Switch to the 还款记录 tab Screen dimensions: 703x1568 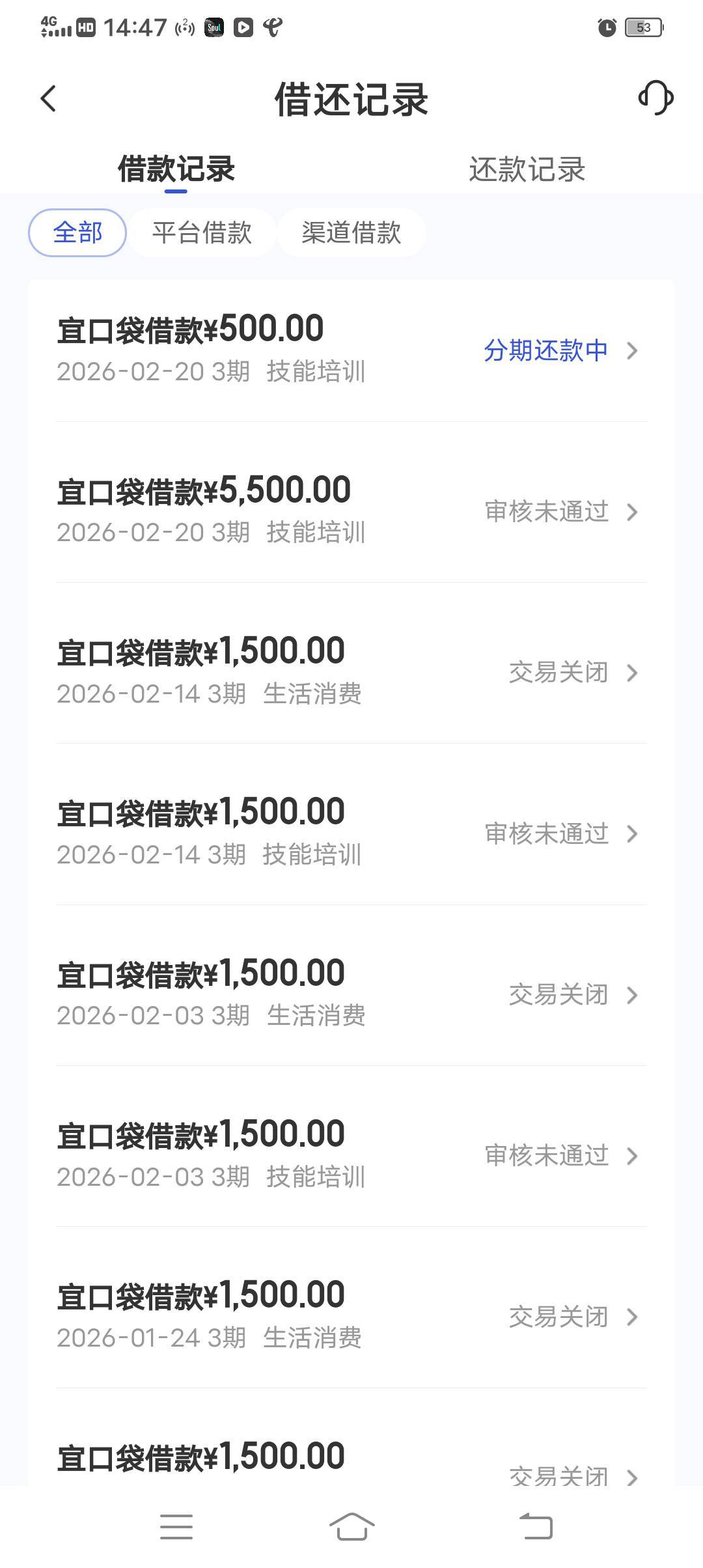[x=527, y=169]
